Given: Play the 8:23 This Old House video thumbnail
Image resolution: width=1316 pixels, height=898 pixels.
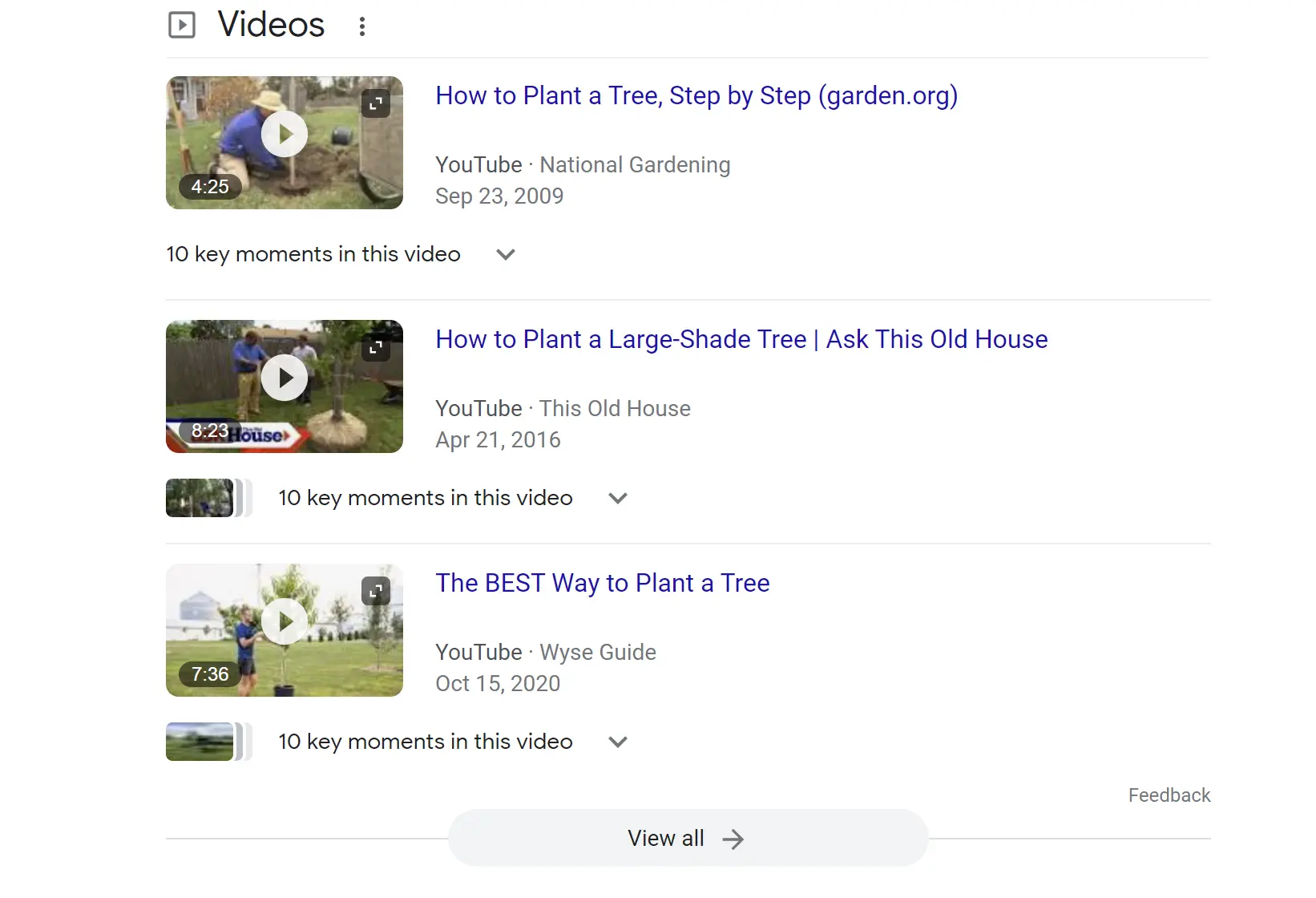Looking at the screenshot, I should (x=284, y=378).
